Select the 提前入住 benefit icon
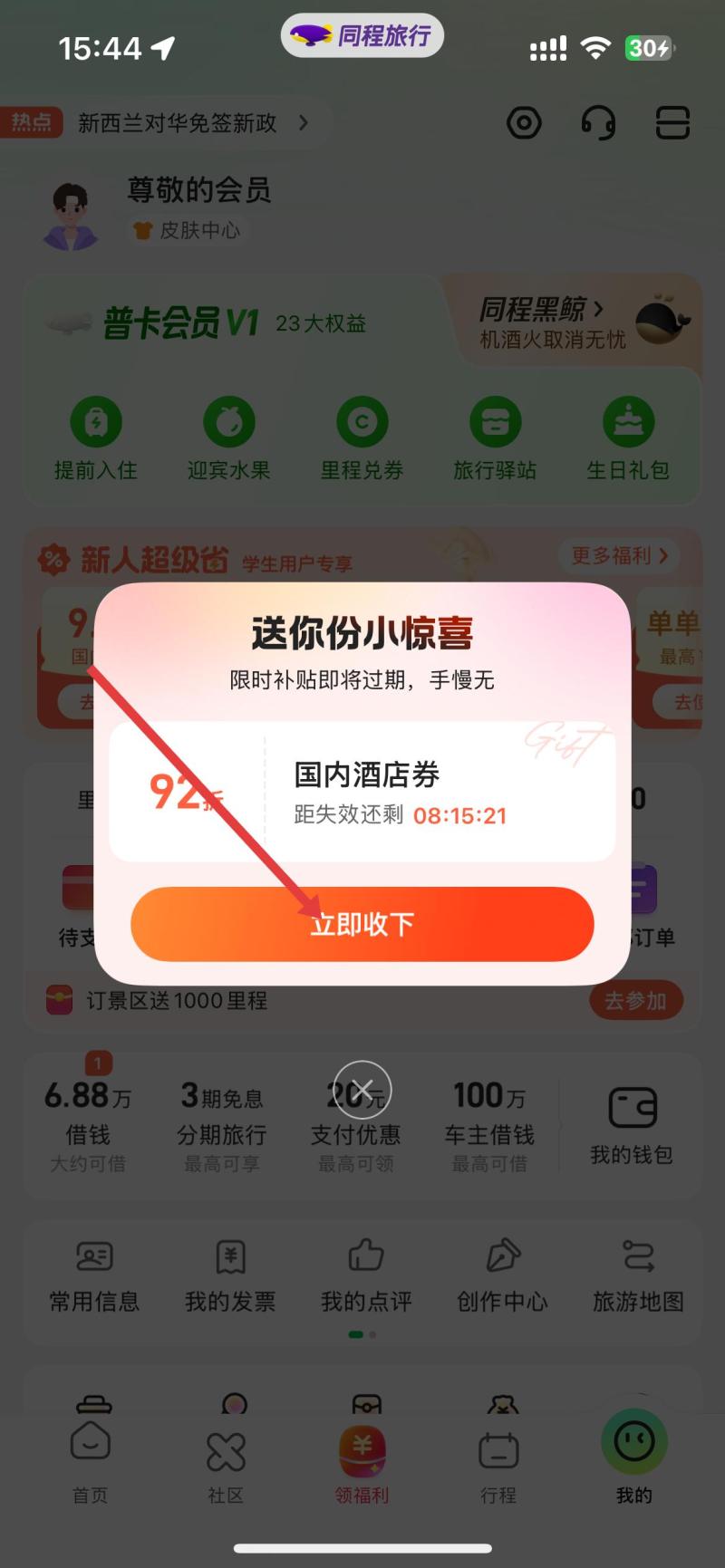Viewport: 725px width, 1568px height. [94, 437]
